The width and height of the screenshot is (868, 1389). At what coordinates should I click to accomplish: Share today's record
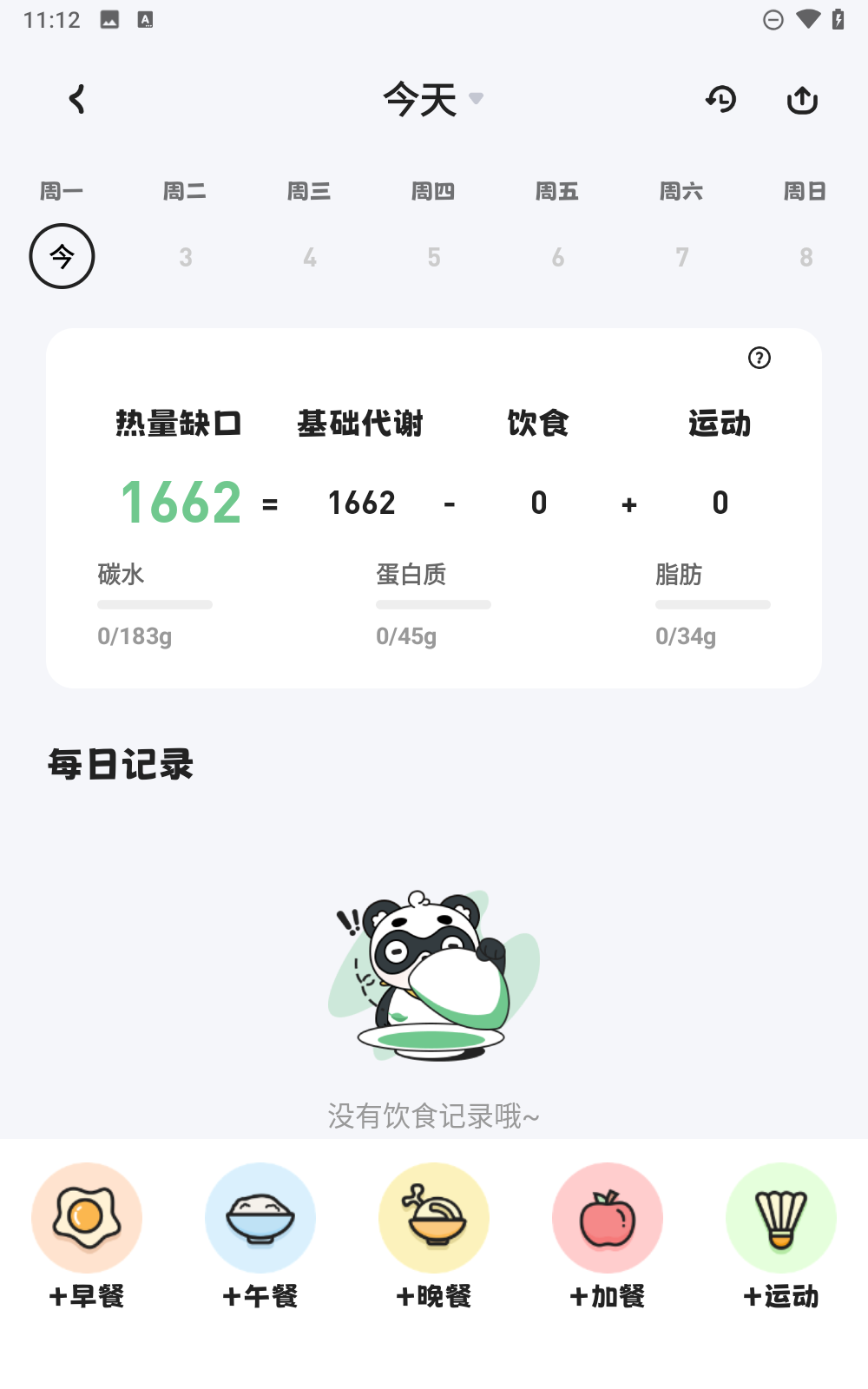pyautogui.click(x=802, y=100)
